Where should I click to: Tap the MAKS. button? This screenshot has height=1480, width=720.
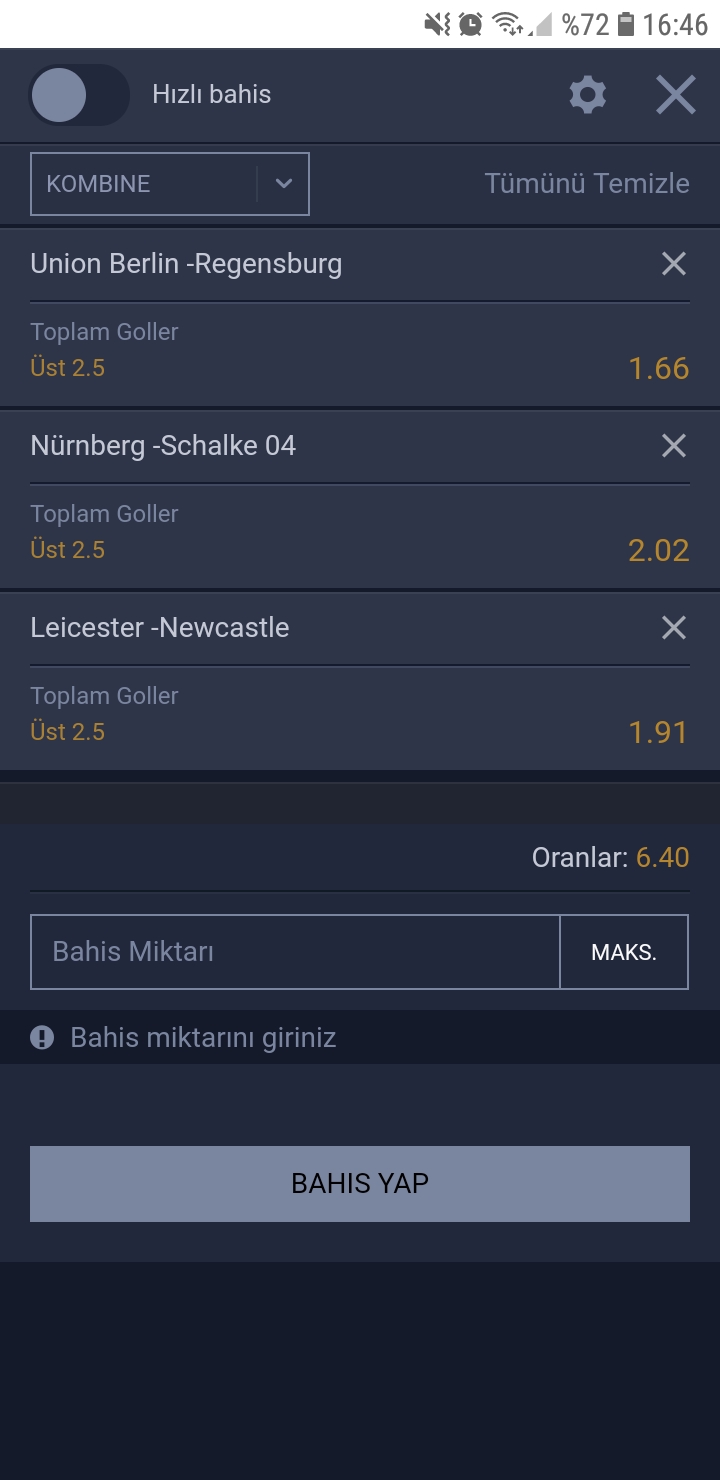(624, 952)
